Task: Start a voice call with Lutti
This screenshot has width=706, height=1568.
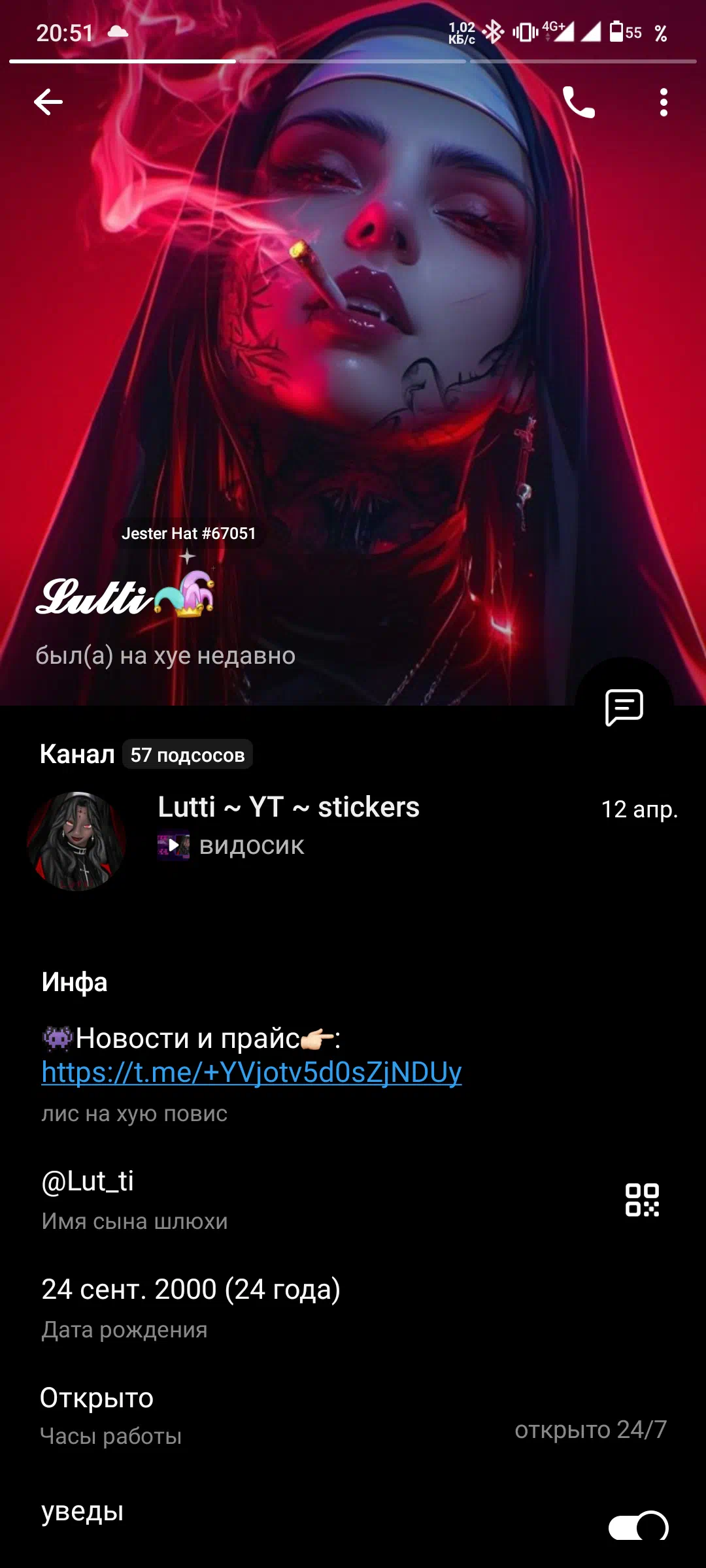Action: pos(579,102)
